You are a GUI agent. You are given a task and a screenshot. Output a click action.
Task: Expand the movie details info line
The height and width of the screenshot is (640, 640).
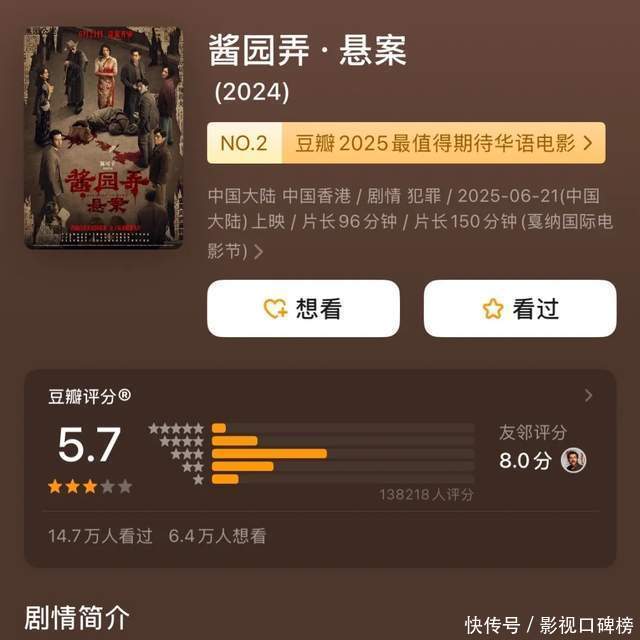(258, 252)
